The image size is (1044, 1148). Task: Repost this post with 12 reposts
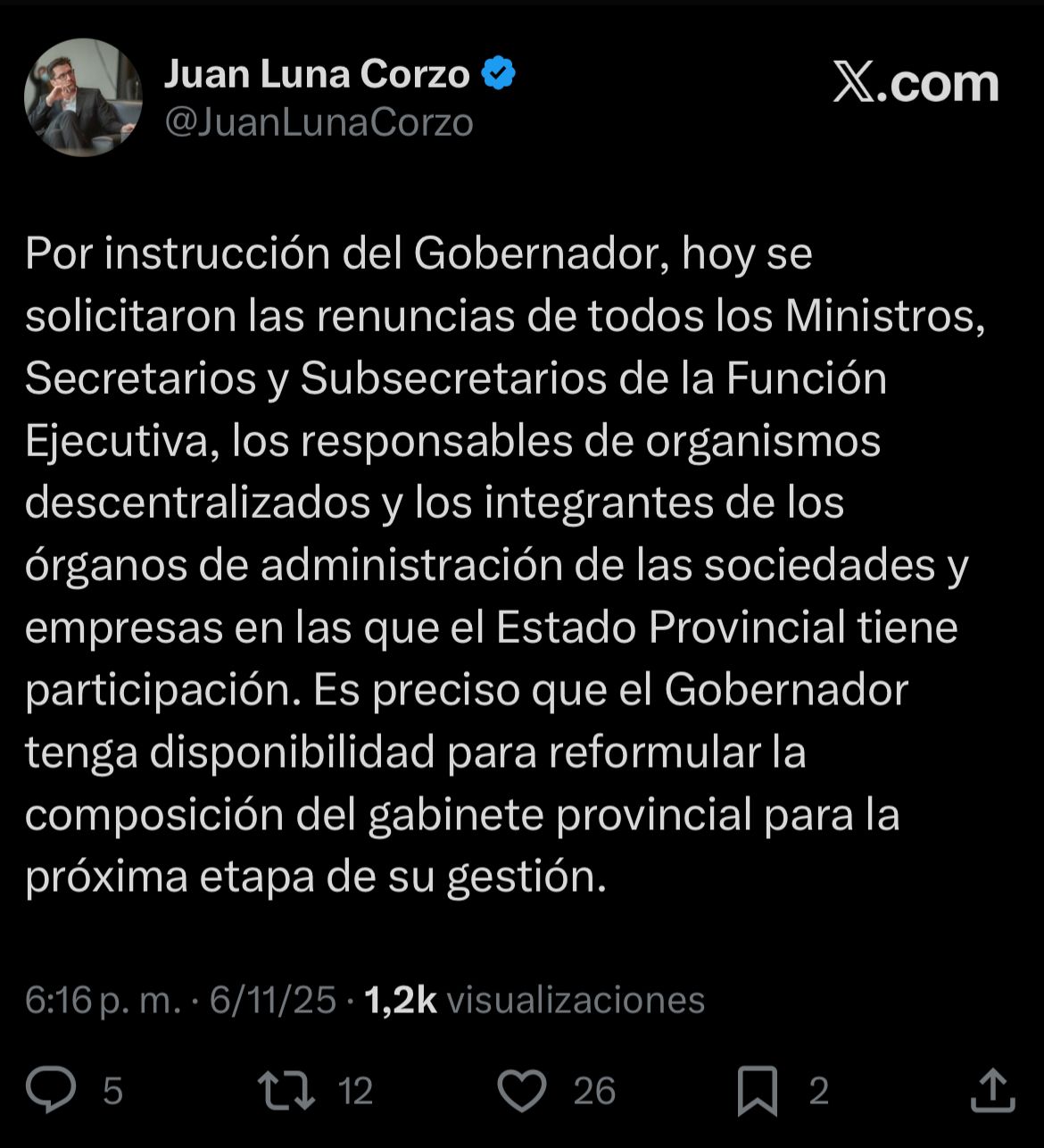[286, 1090]
